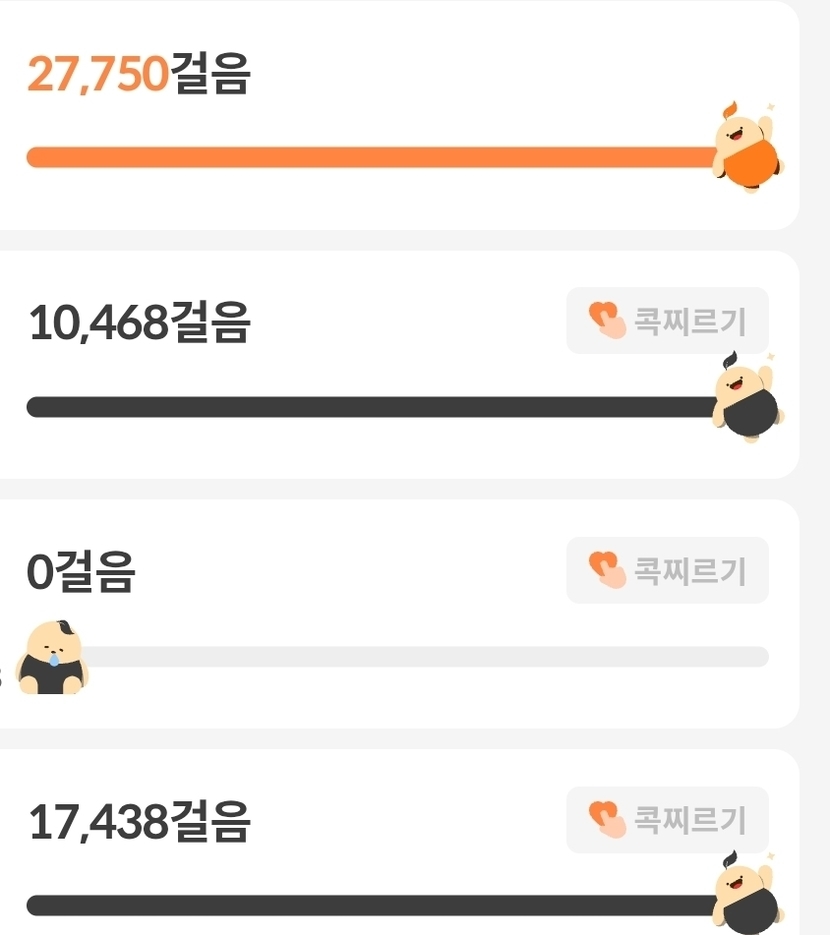Tap 콕찌르기 on the 10,468걸음 card
830x935 pixels.
tap(667, 321)
